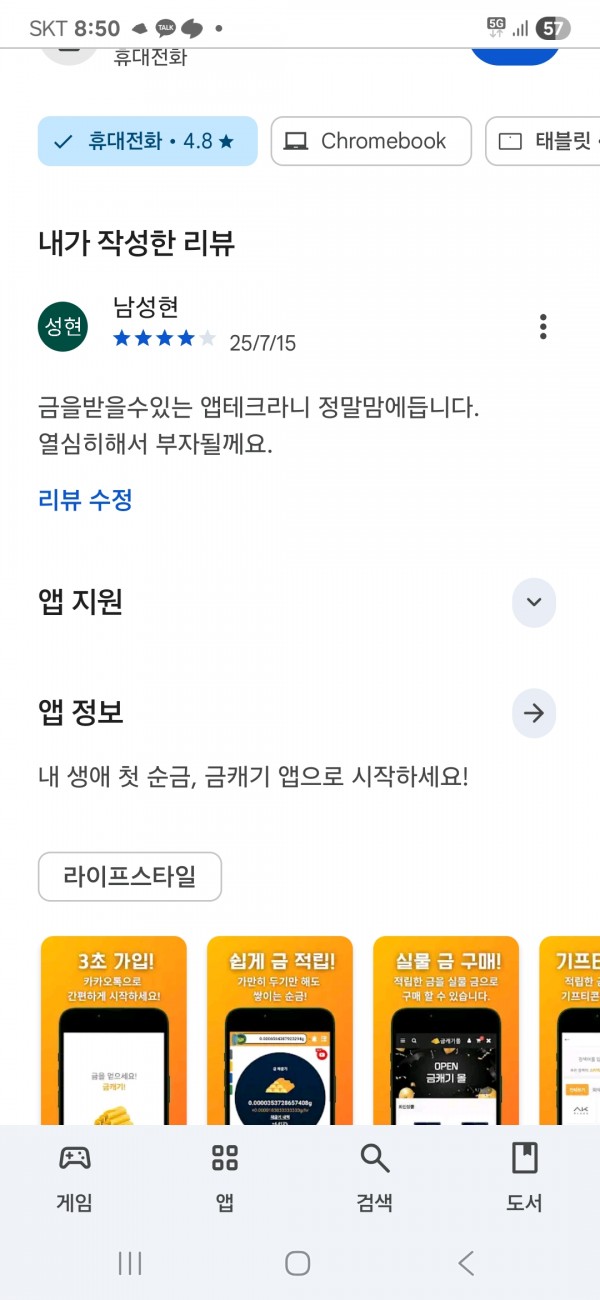Image resolution: width=600 pixels, height=1300 pixels.
Task: Select the Chromebook device chip
Action: 371,141
